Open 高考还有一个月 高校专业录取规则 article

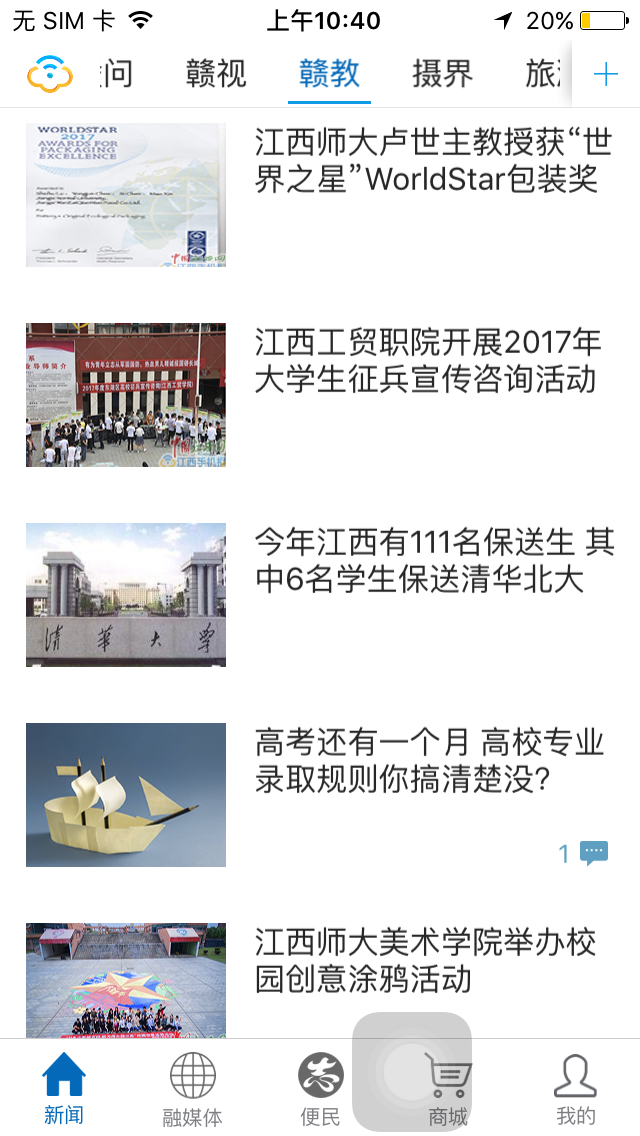[x=429, y=761]
